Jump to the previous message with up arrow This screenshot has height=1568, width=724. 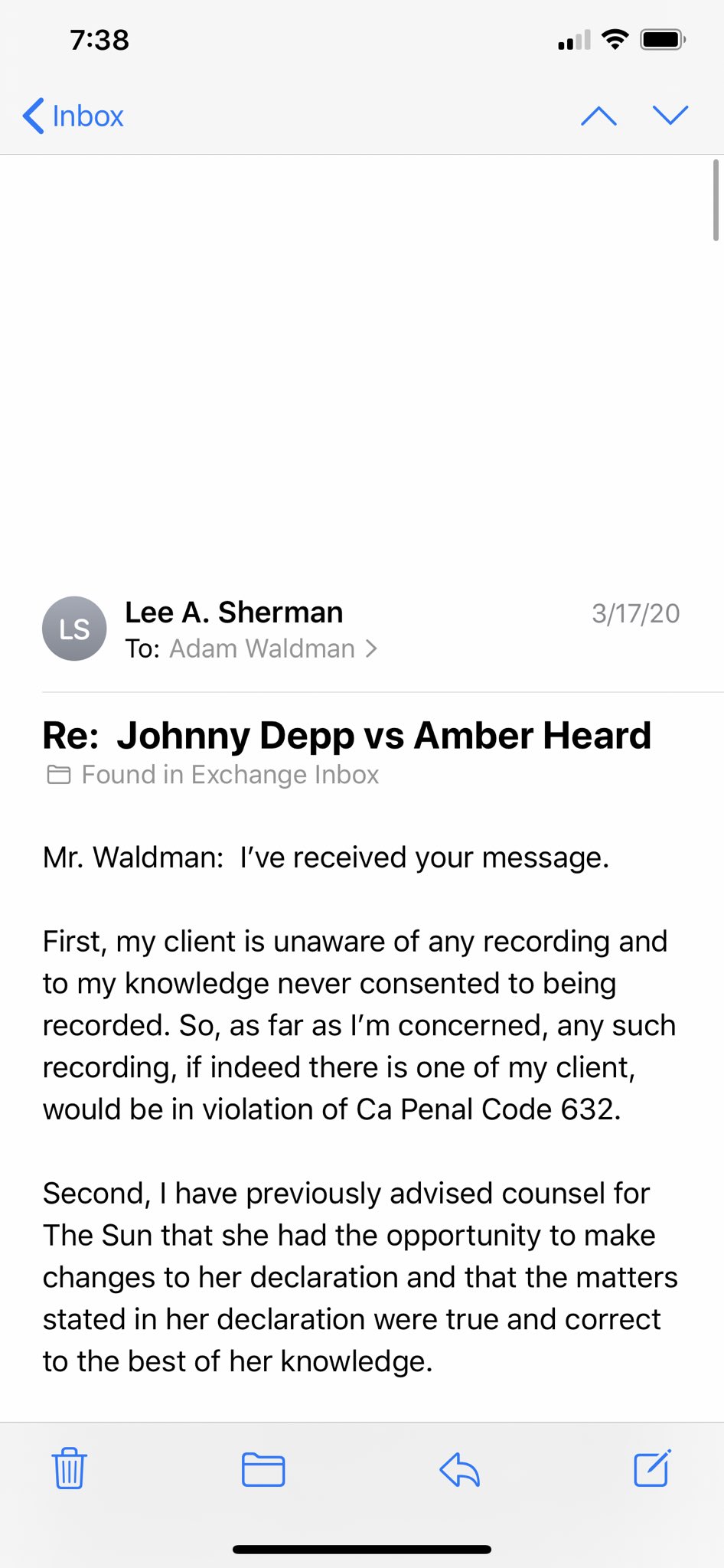[598, 116]
